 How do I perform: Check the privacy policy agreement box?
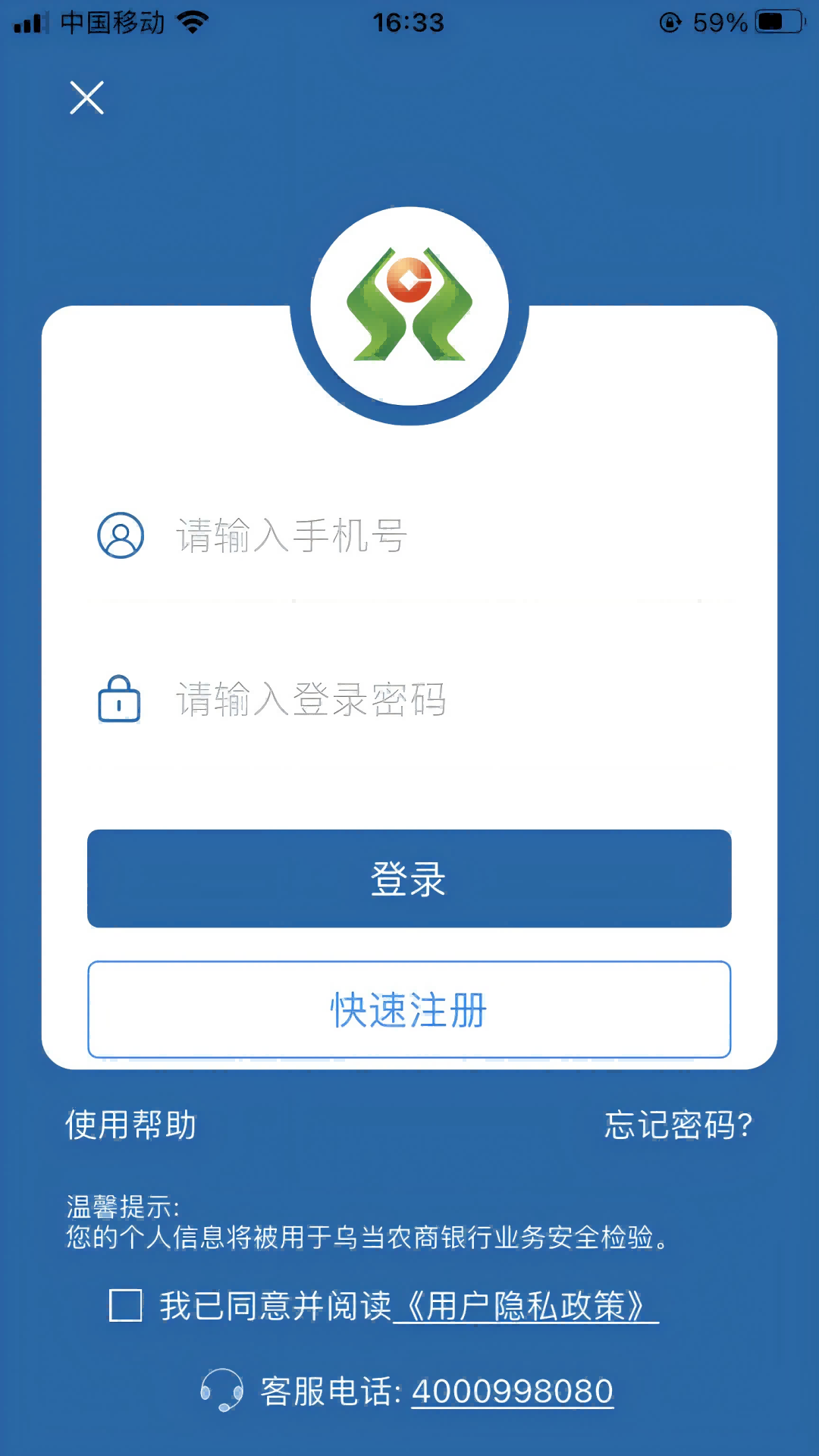point(126,1305)
